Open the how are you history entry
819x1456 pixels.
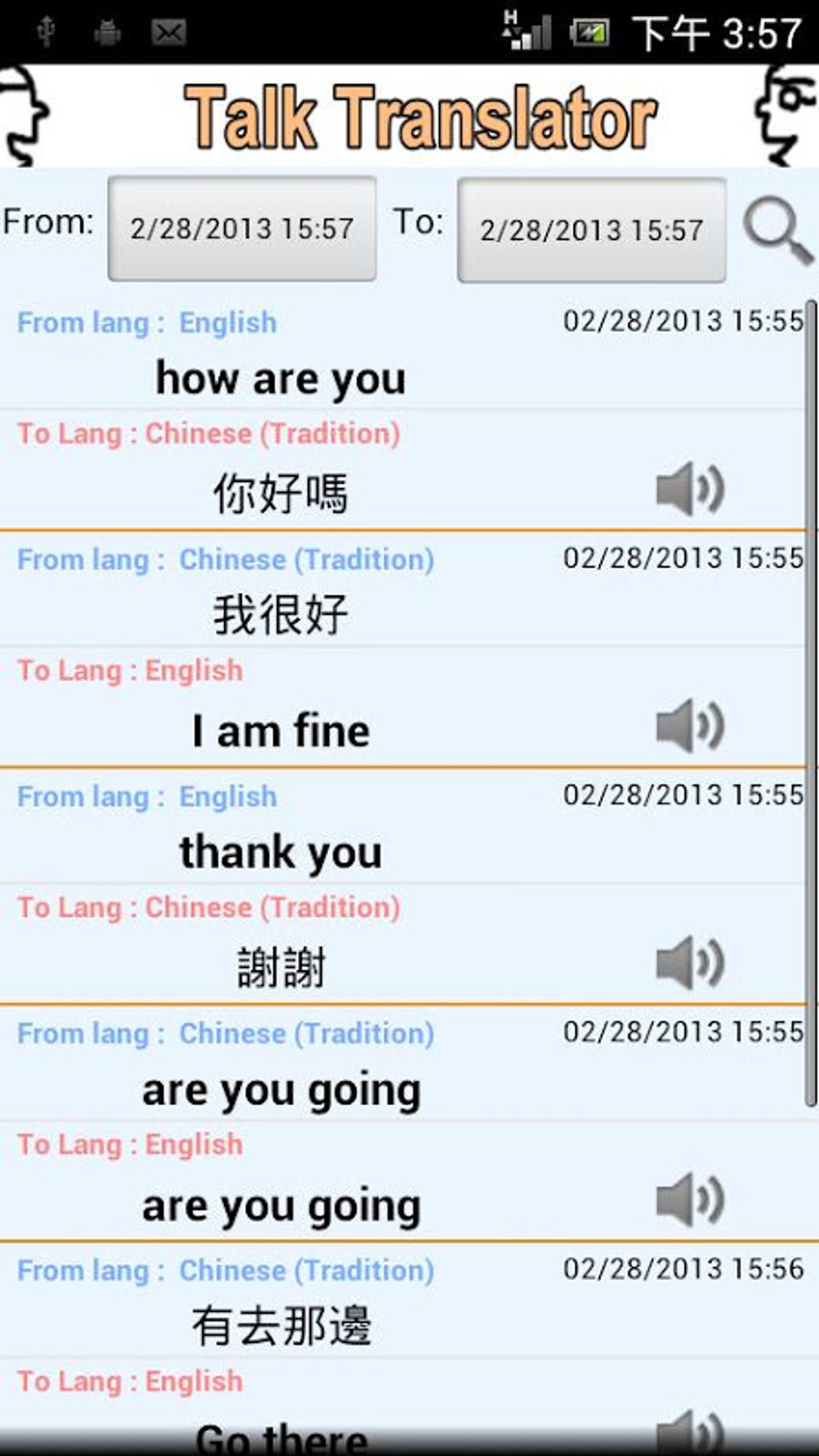(281, 377)
